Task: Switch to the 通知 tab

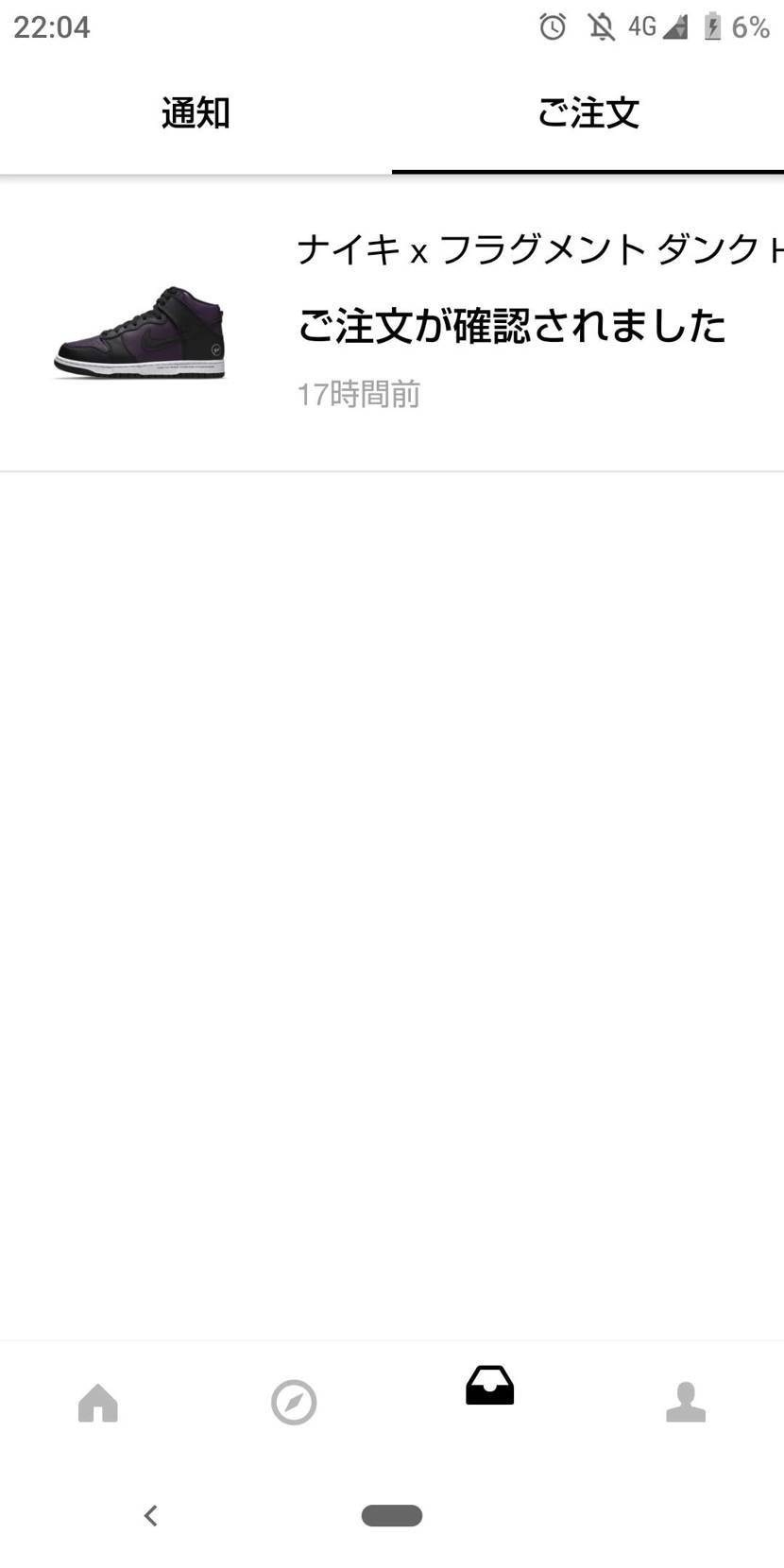Action: [x=196, y=114]
